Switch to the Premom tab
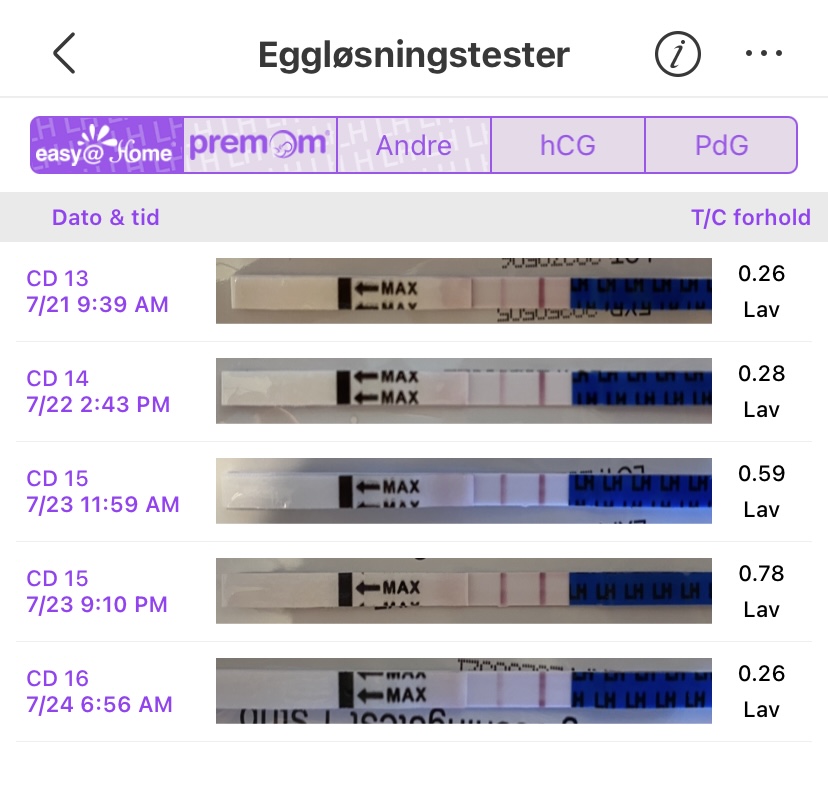Viewport: 828px width, 812px height. (x=260, y=146)
